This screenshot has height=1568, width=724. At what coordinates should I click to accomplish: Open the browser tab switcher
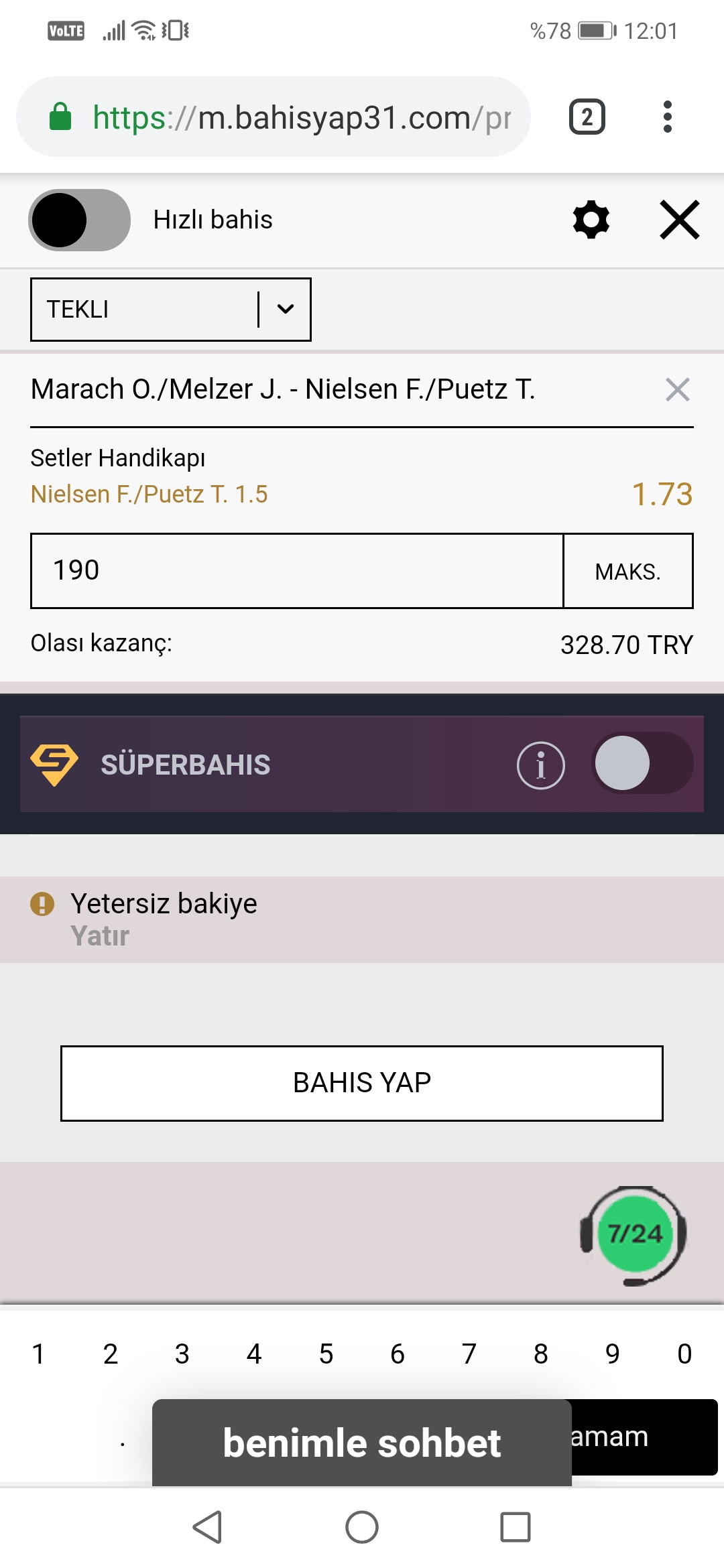pyautogui.click(x=587, y=117)
